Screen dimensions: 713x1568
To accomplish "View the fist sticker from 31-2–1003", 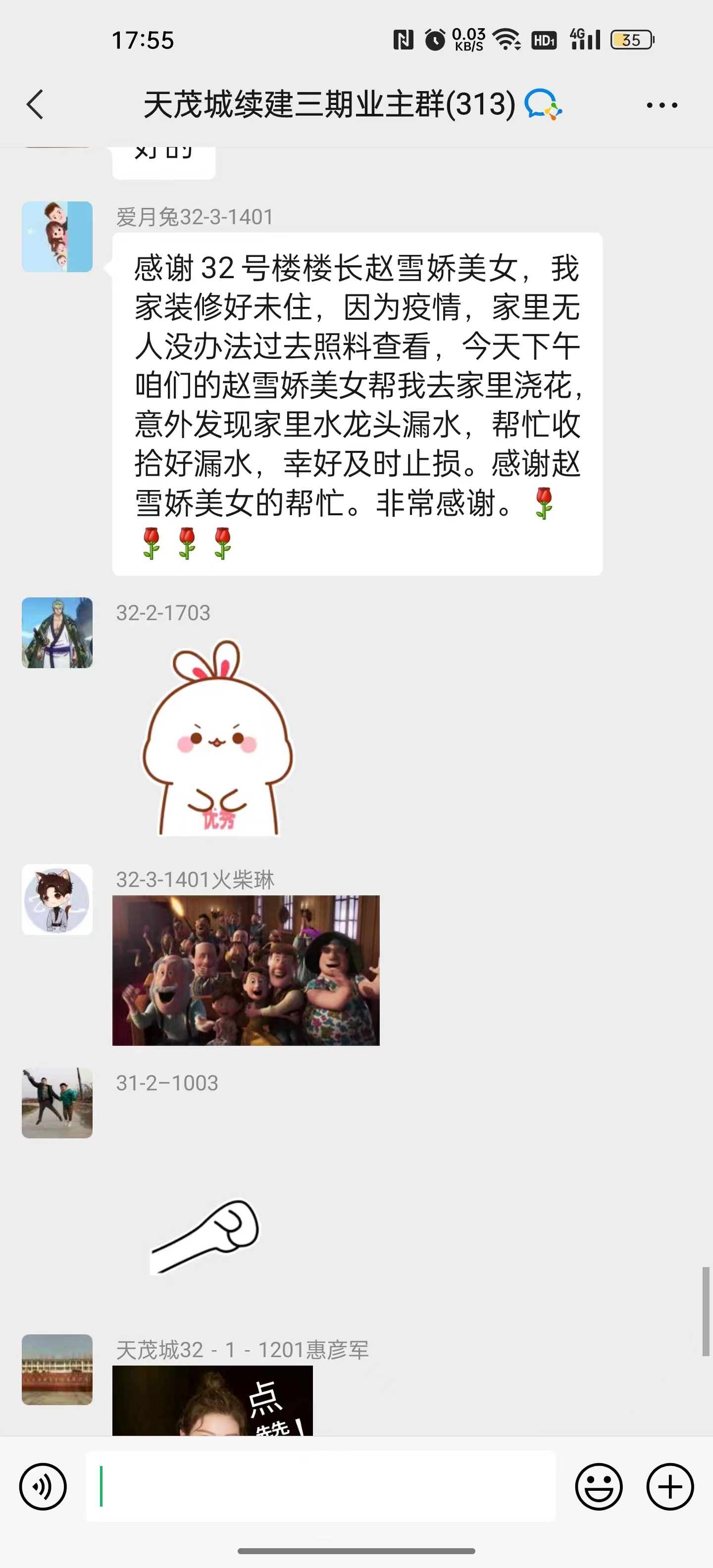I will pos(205,1236).
